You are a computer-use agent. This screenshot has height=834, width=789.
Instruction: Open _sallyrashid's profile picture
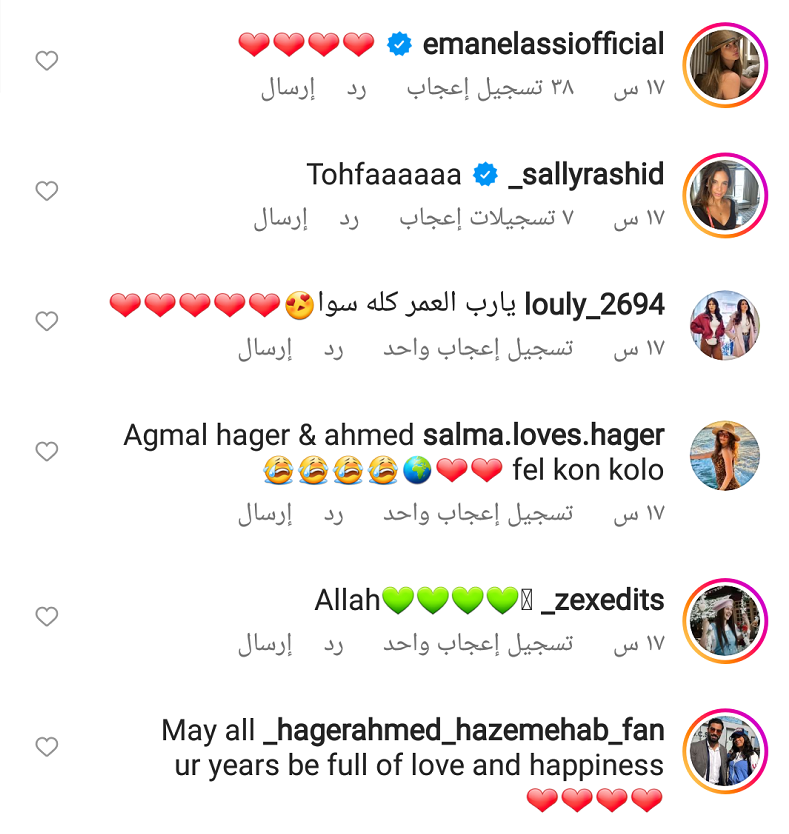tap(725, 194)
